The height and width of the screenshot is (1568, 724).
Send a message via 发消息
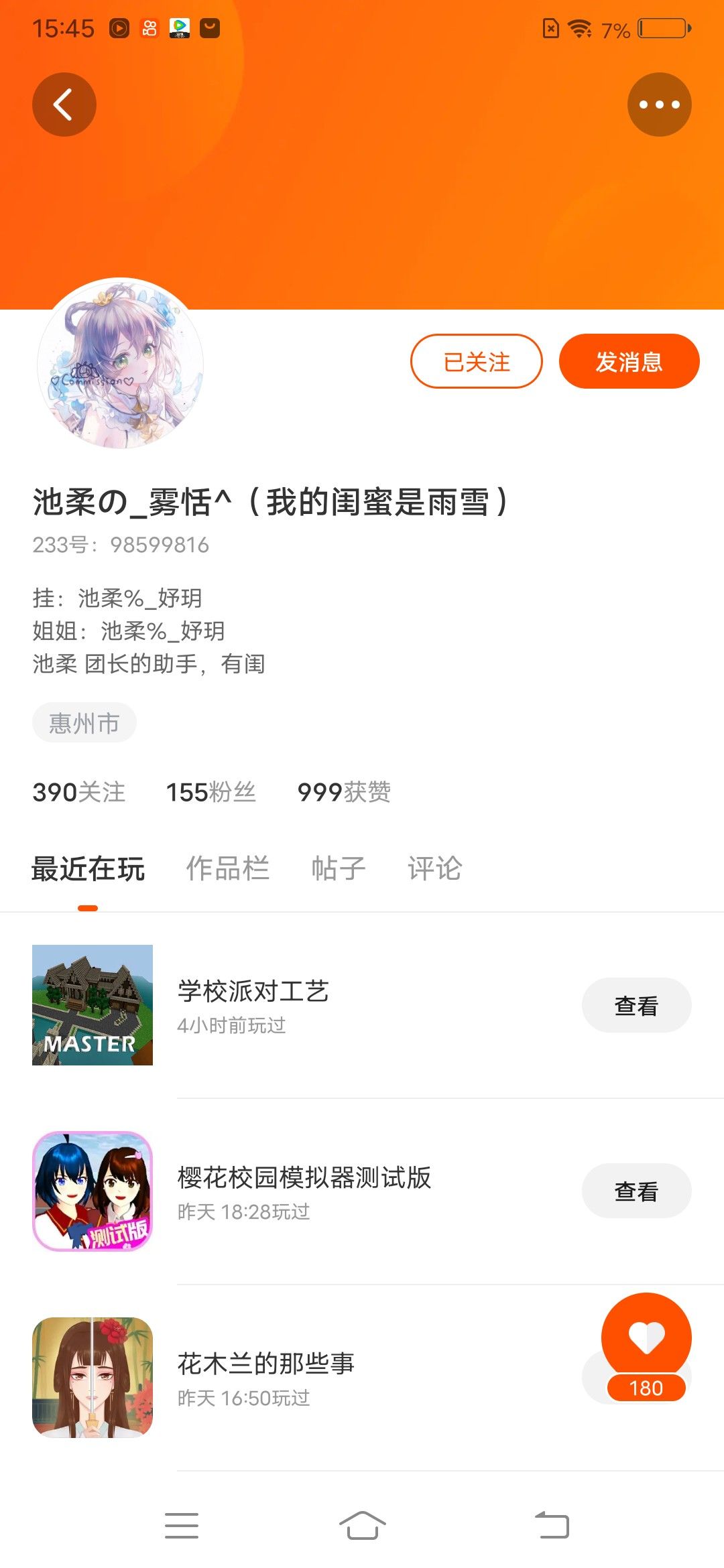click(629, 361)
